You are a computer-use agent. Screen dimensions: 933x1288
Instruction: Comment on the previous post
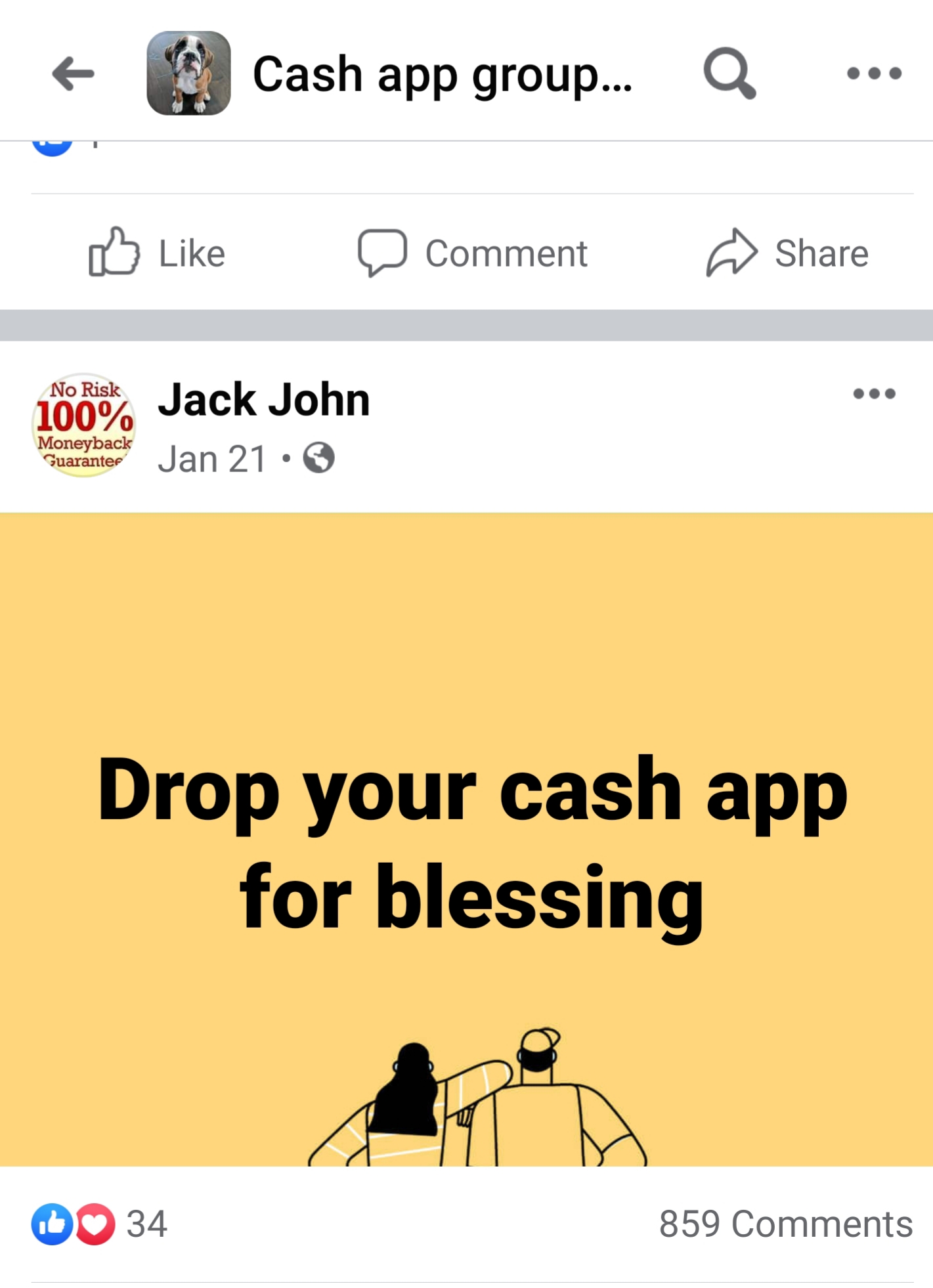(x=473, y=253)
